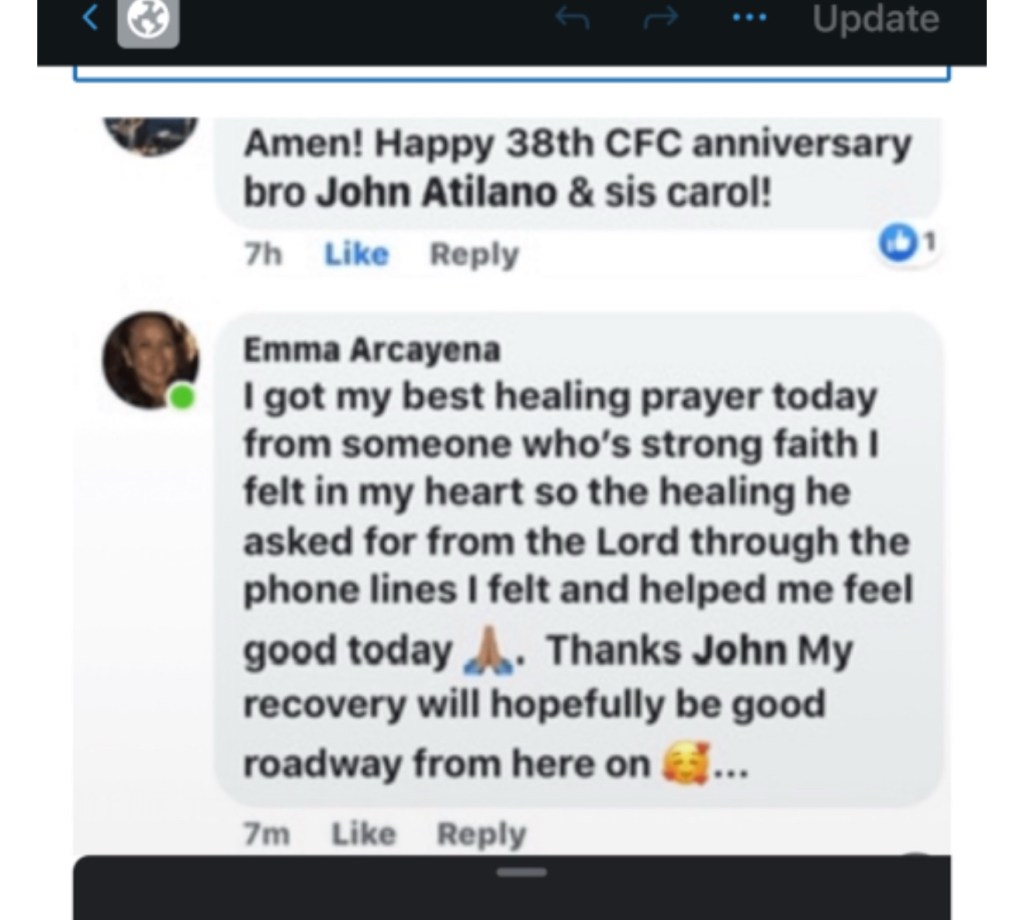
Task: Tap Update to save changes
Action: pyautogui.click(x=876, y=19)
